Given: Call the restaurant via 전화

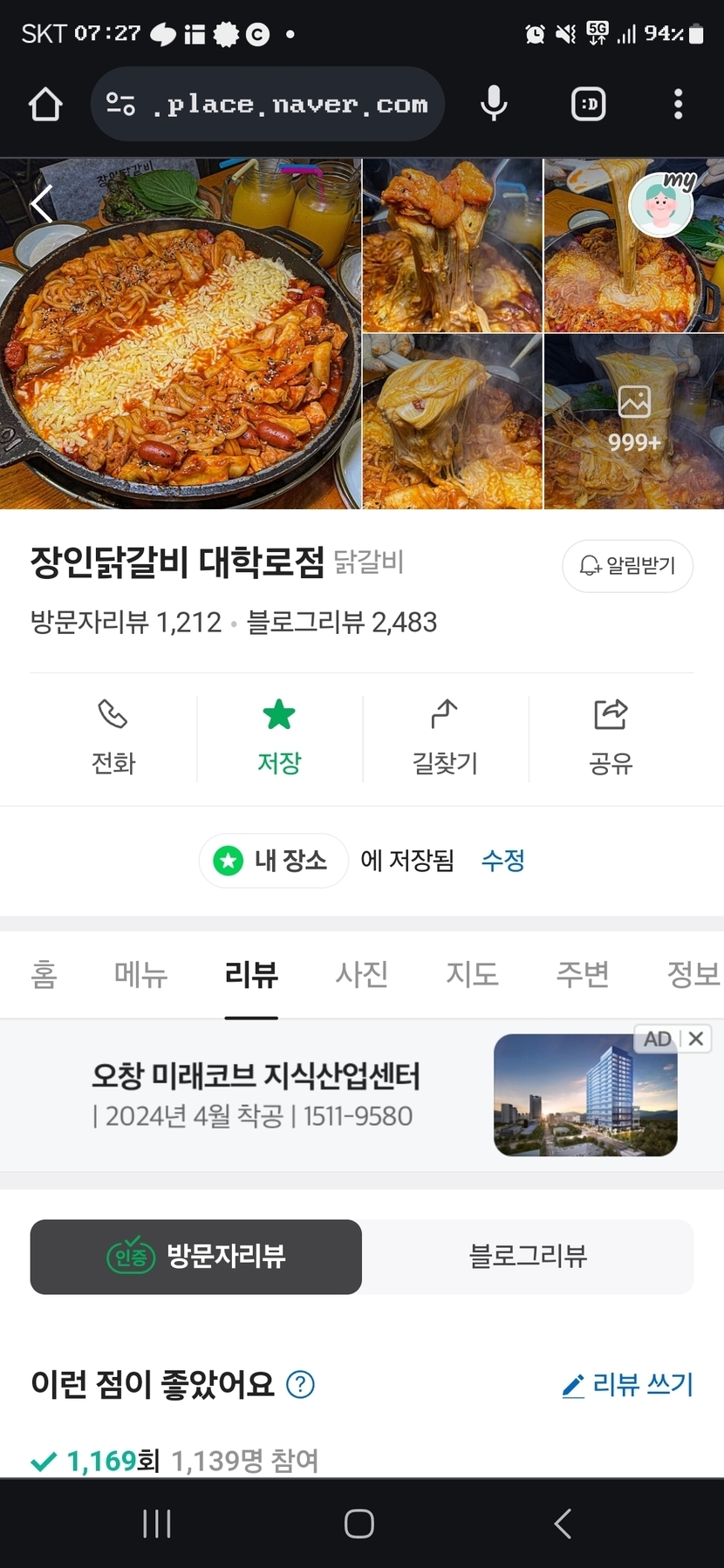Looking at the screenshot, I should [x=113, y=739].
